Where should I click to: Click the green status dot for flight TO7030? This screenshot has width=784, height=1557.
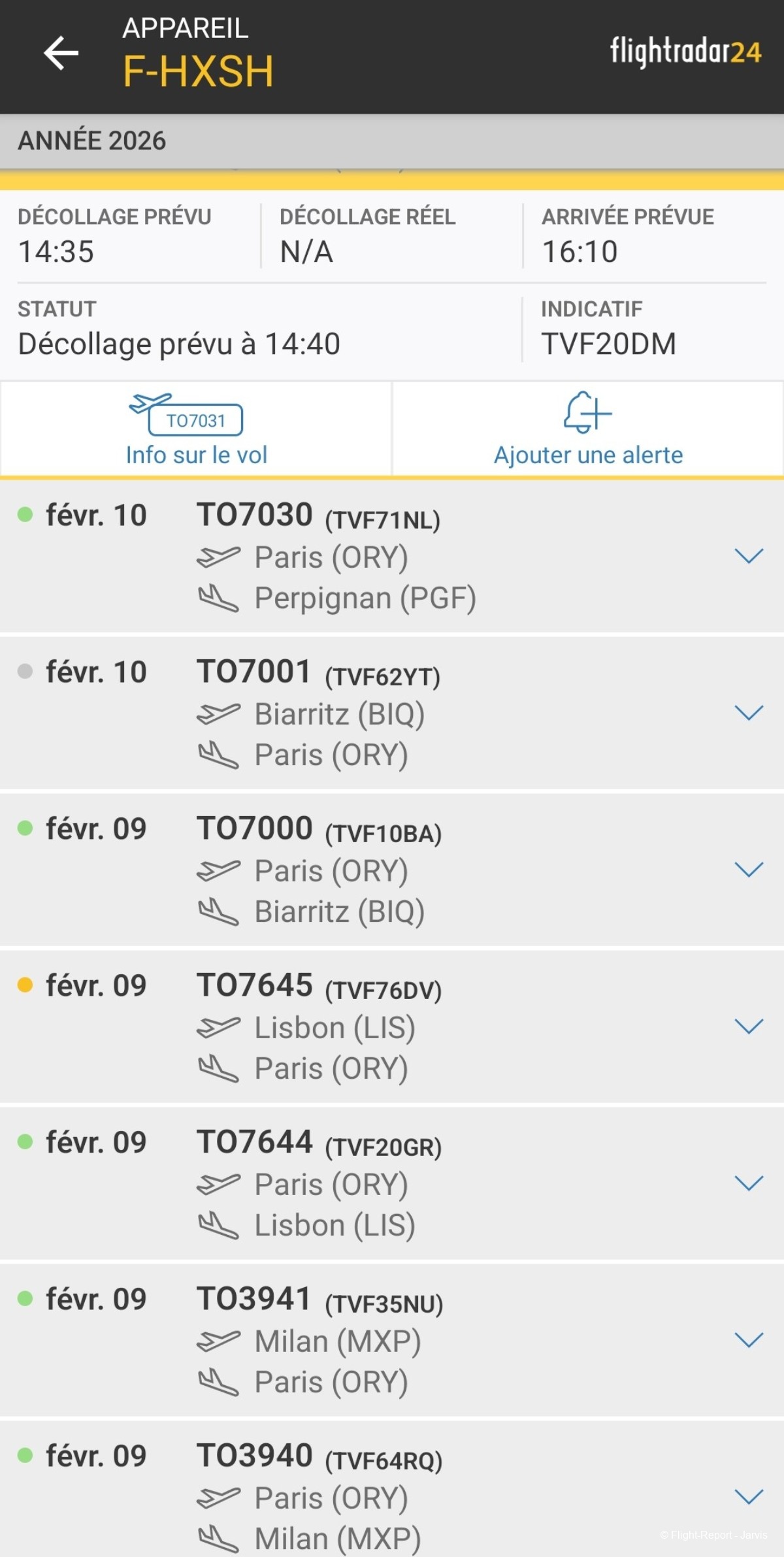tap(25, 516)
